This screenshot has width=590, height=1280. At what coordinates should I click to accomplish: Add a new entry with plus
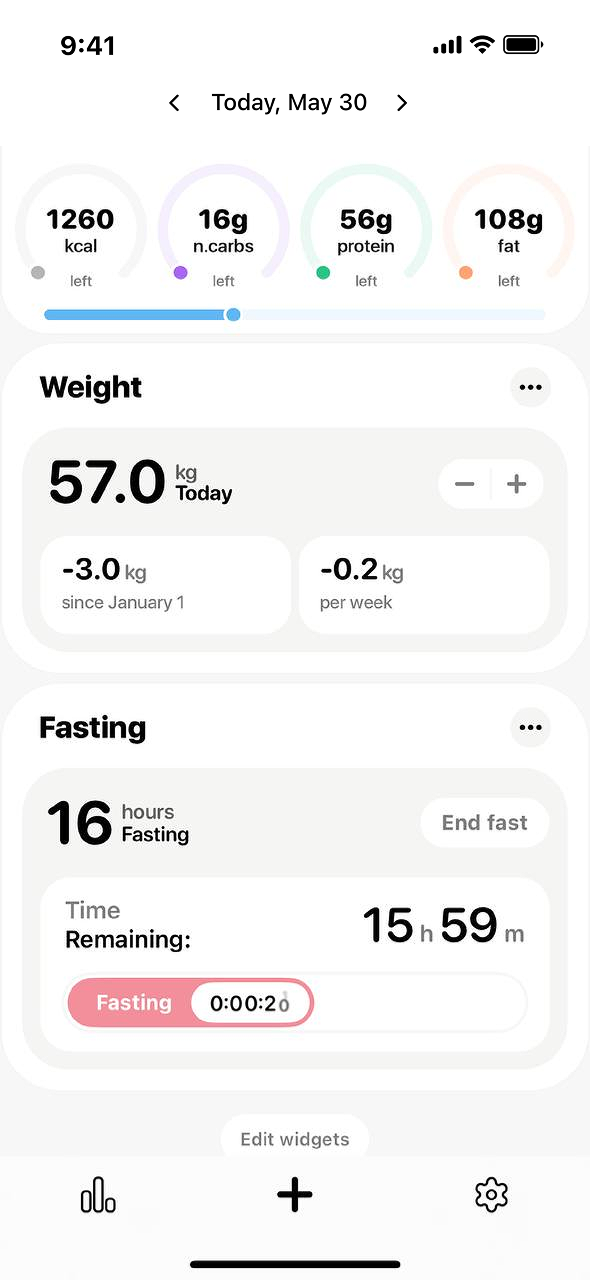tap(295, 1194)
